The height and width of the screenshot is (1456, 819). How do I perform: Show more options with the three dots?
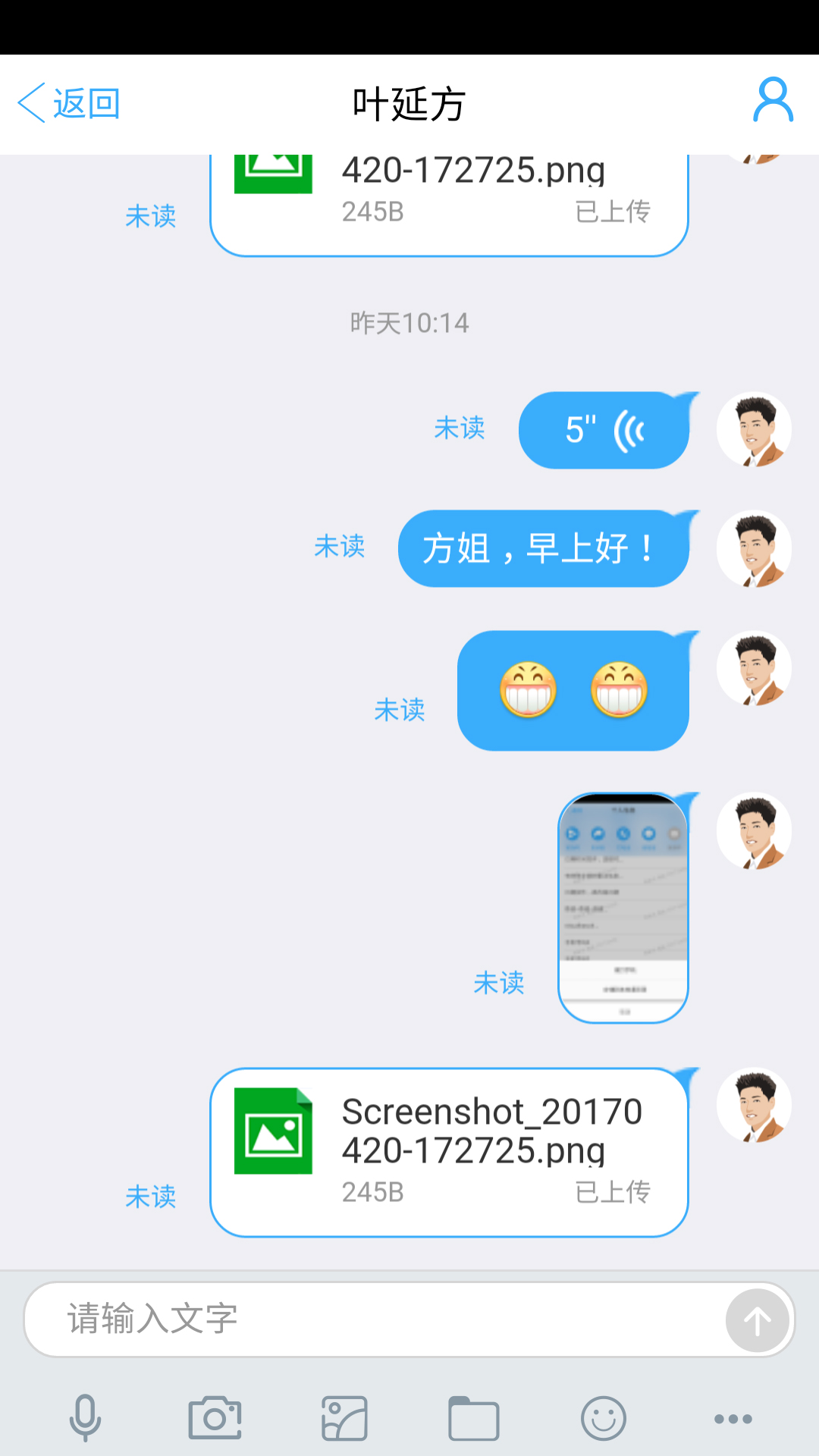[733, 1419]
